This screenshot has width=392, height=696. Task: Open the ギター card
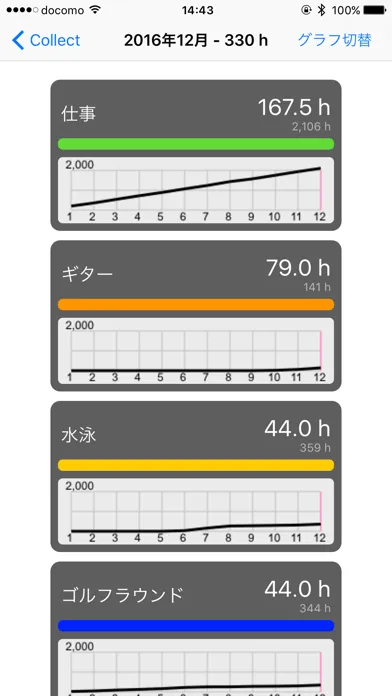tap(196, 316)
